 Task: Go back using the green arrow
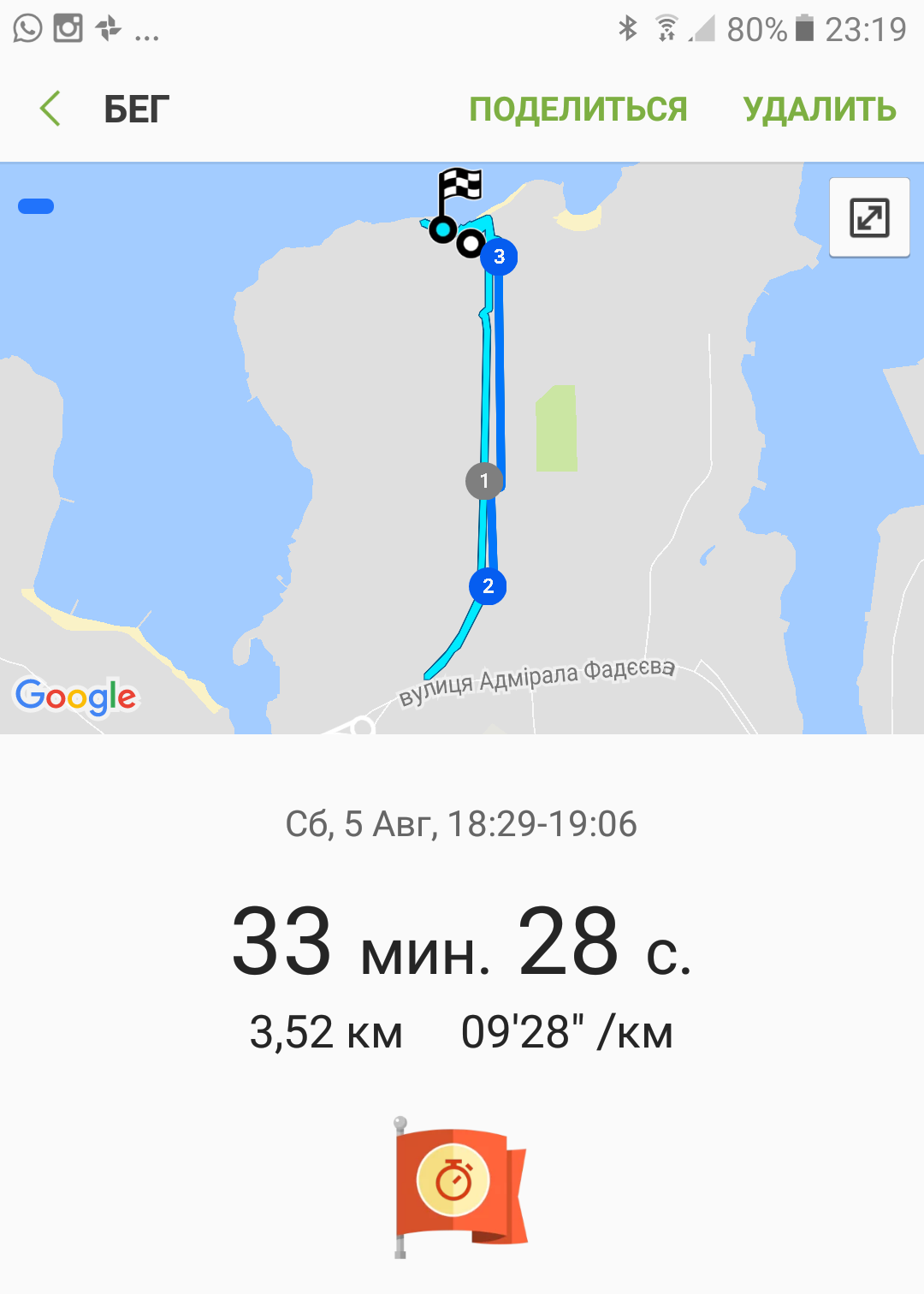click(x=50, y=110)
